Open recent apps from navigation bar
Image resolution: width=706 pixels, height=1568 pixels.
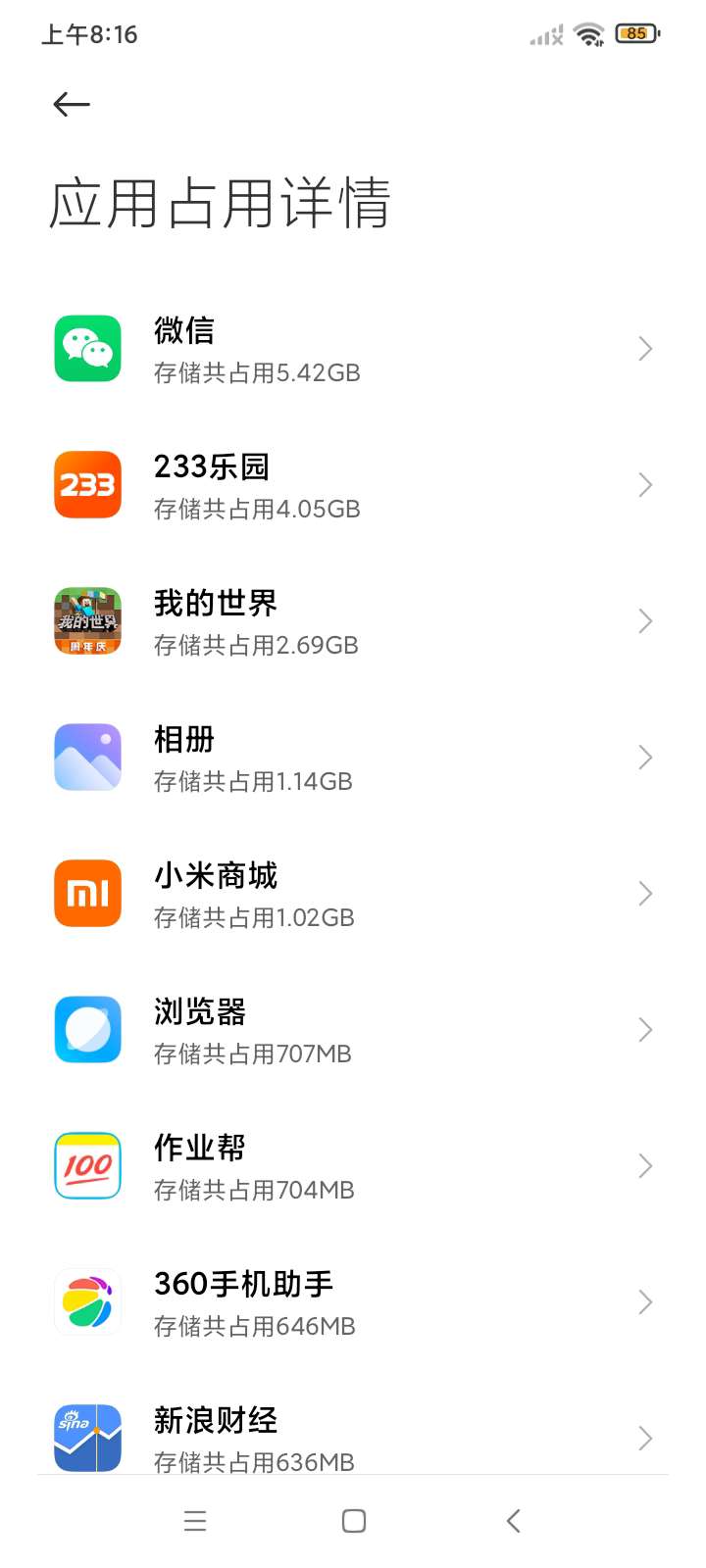pyautogui.click(x=195, y=1521)
